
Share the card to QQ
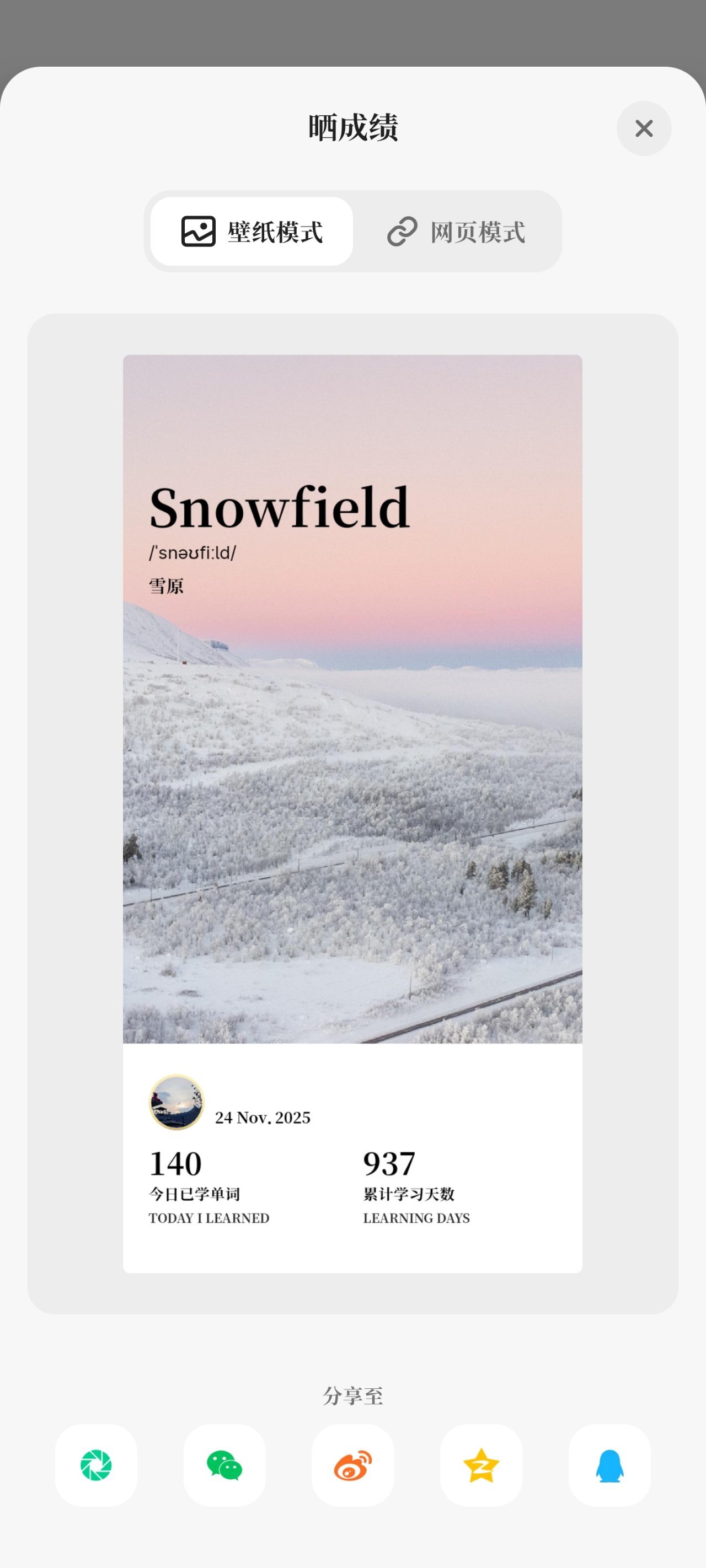click(x=610, y=1465)
